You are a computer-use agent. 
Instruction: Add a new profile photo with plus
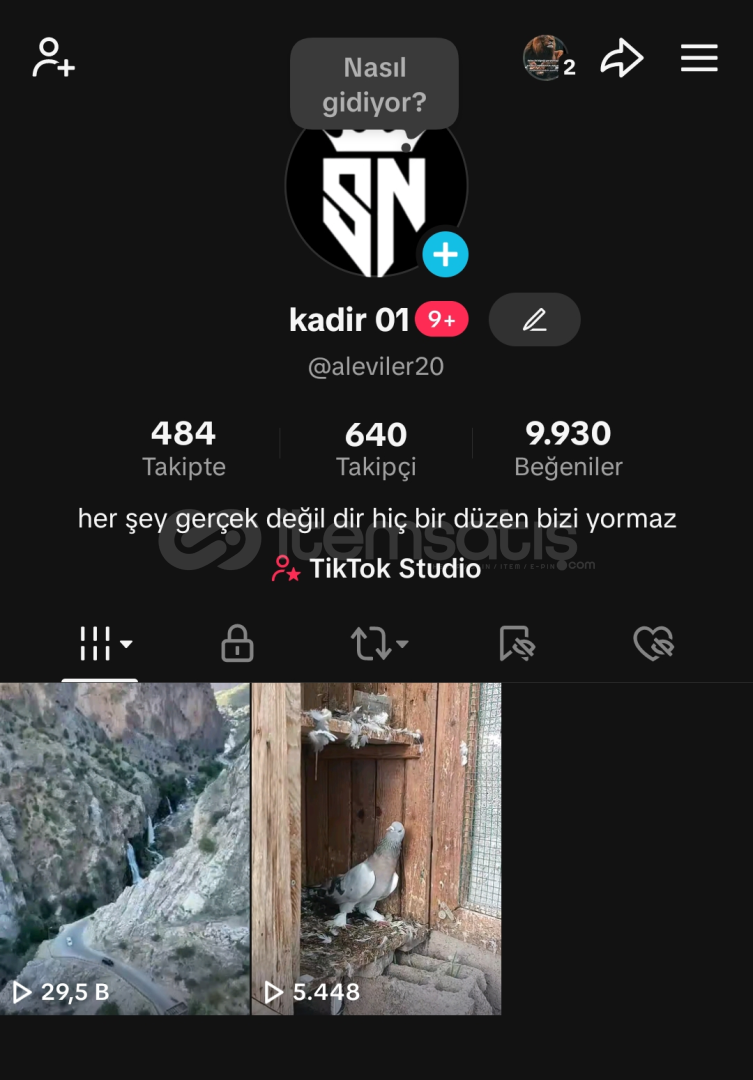(x=445, y=254)
